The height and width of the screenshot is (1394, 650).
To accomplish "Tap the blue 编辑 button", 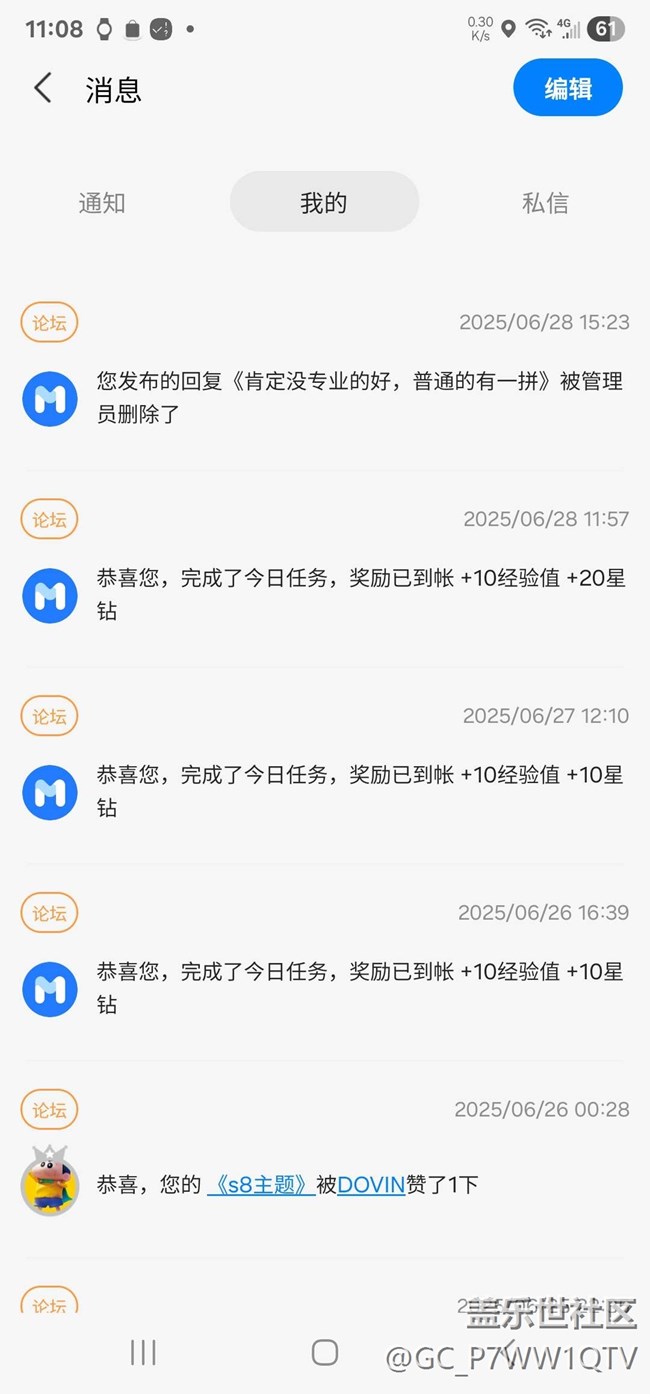I will [568, 88].
